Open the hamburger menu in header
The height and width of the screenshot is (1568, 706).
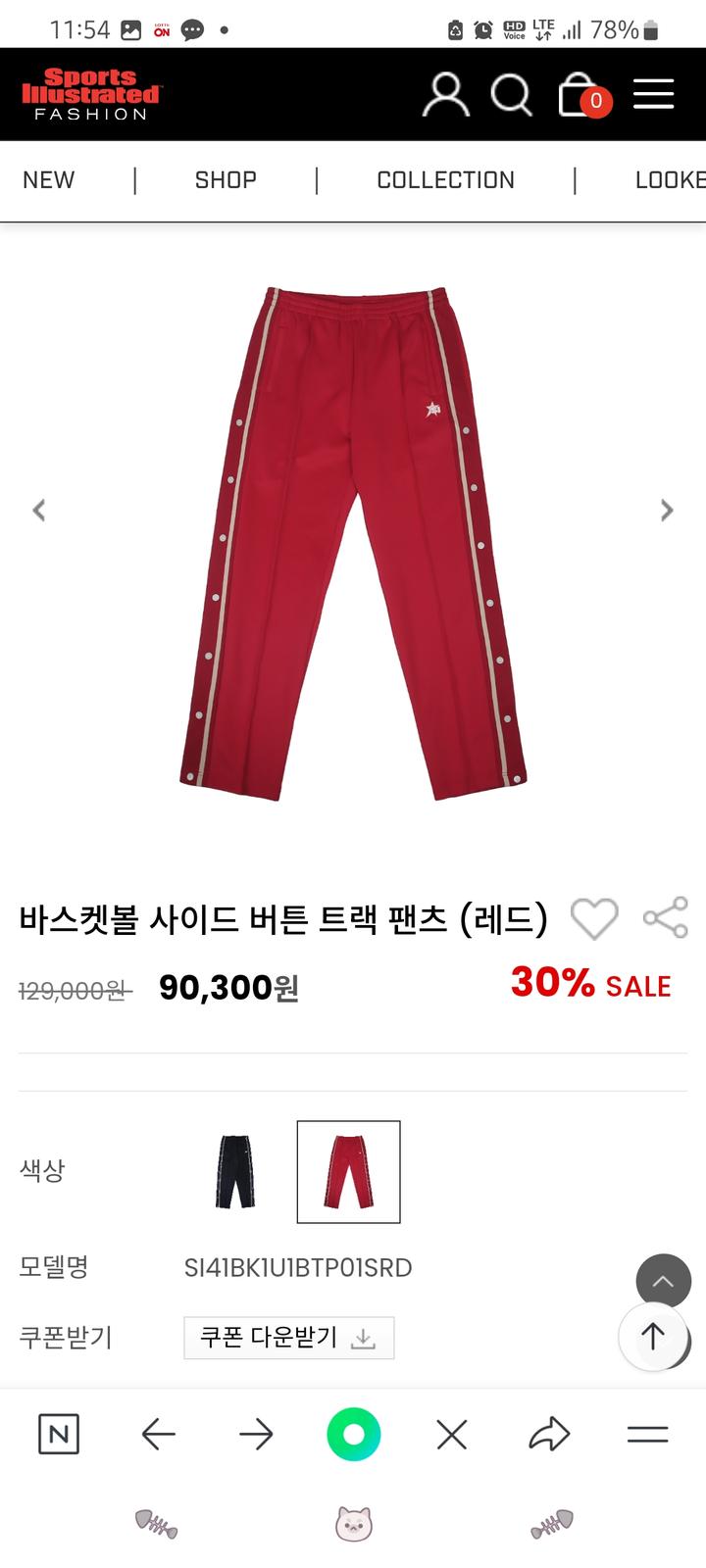point(653,94)
